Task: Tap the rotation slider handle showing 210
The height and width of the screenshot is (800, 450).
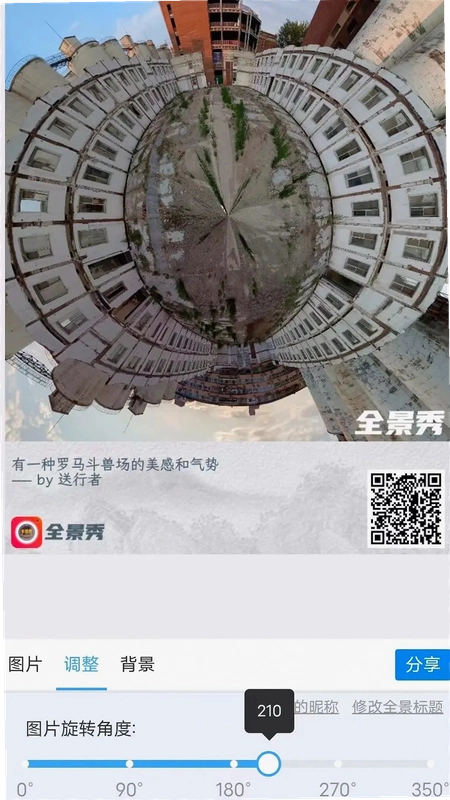Action: click(268, 764)
